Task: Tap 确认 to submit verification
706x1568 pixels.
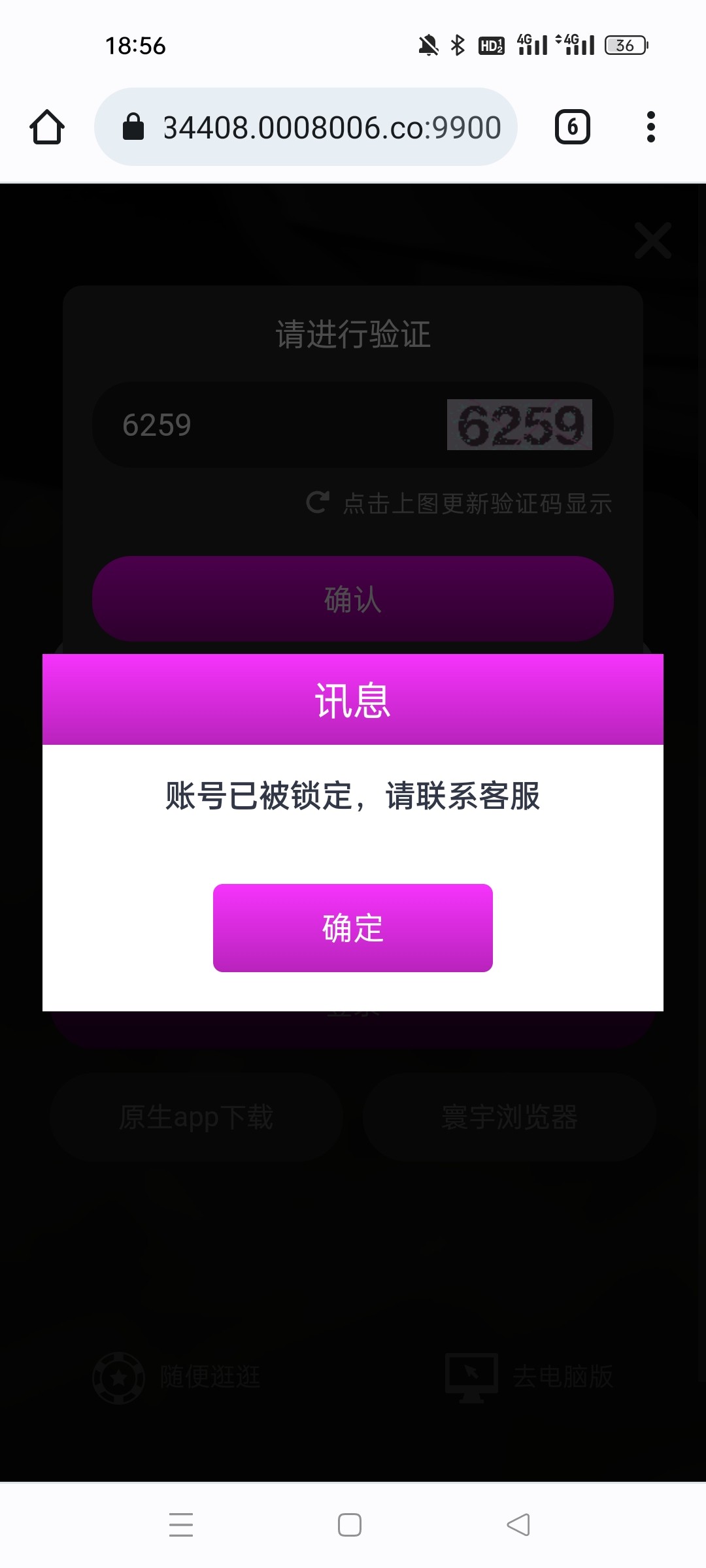Action: 352,598
